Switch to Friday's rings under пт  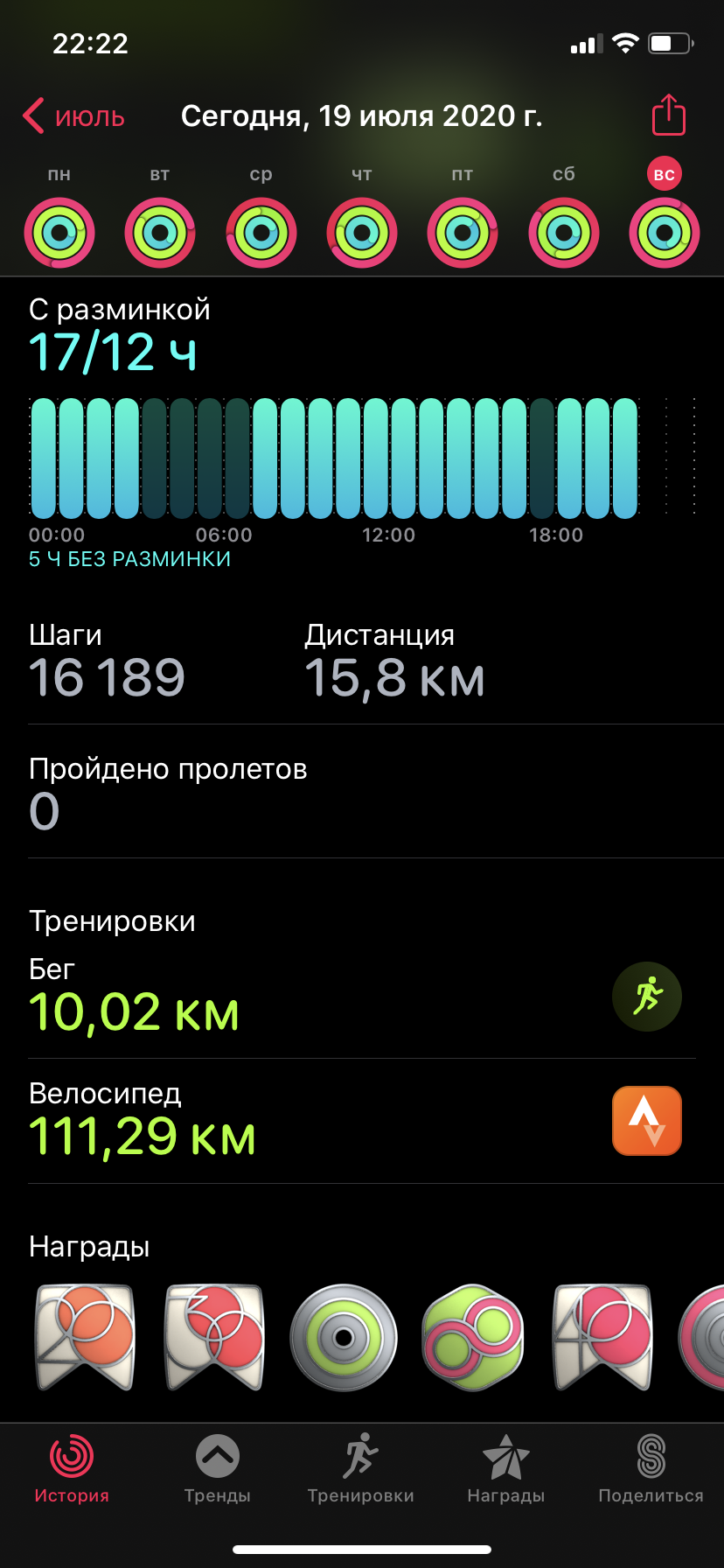click(462, 231)
